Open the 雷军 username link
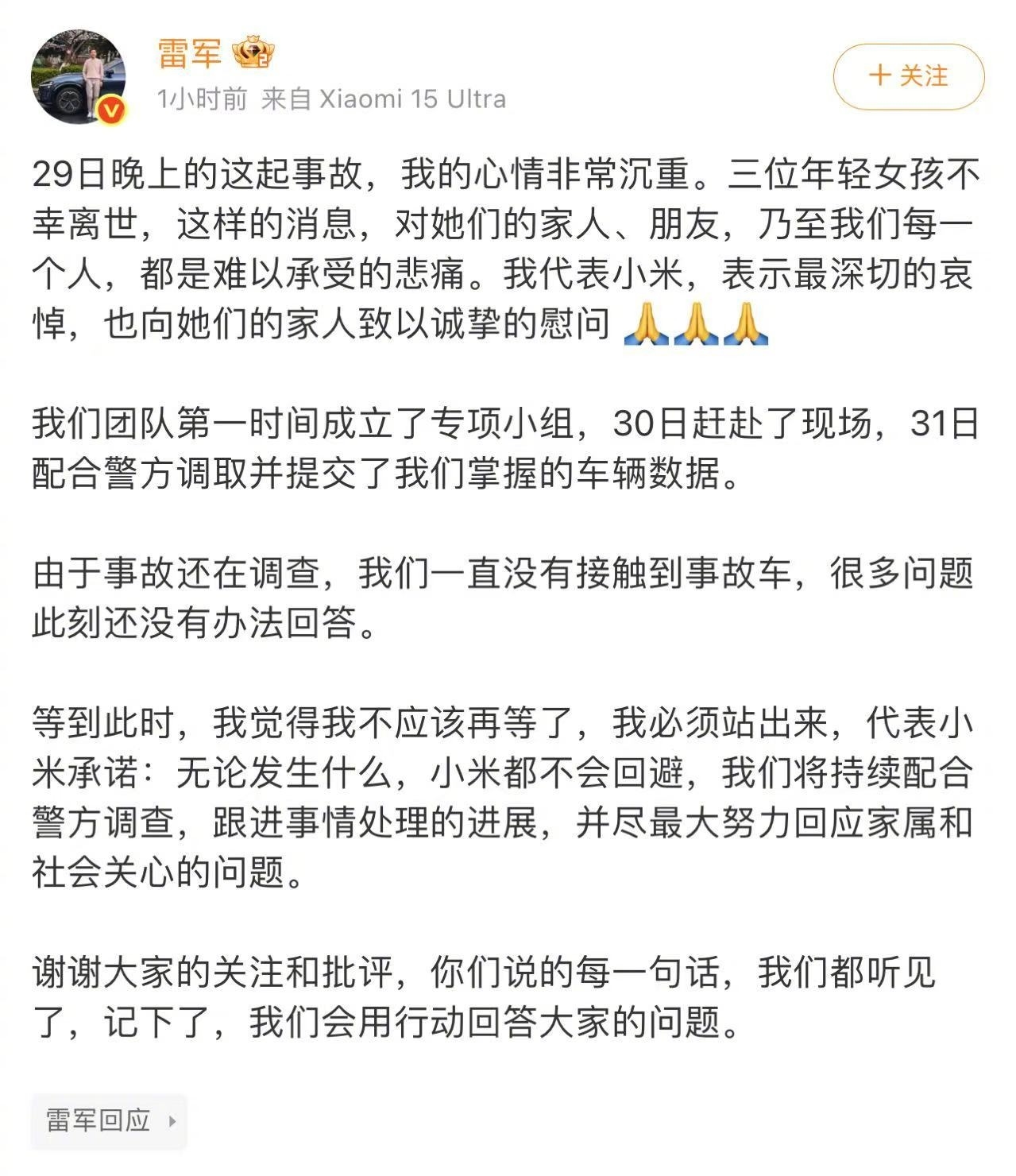1016x1176 pixels. click(x=189, y=54)
